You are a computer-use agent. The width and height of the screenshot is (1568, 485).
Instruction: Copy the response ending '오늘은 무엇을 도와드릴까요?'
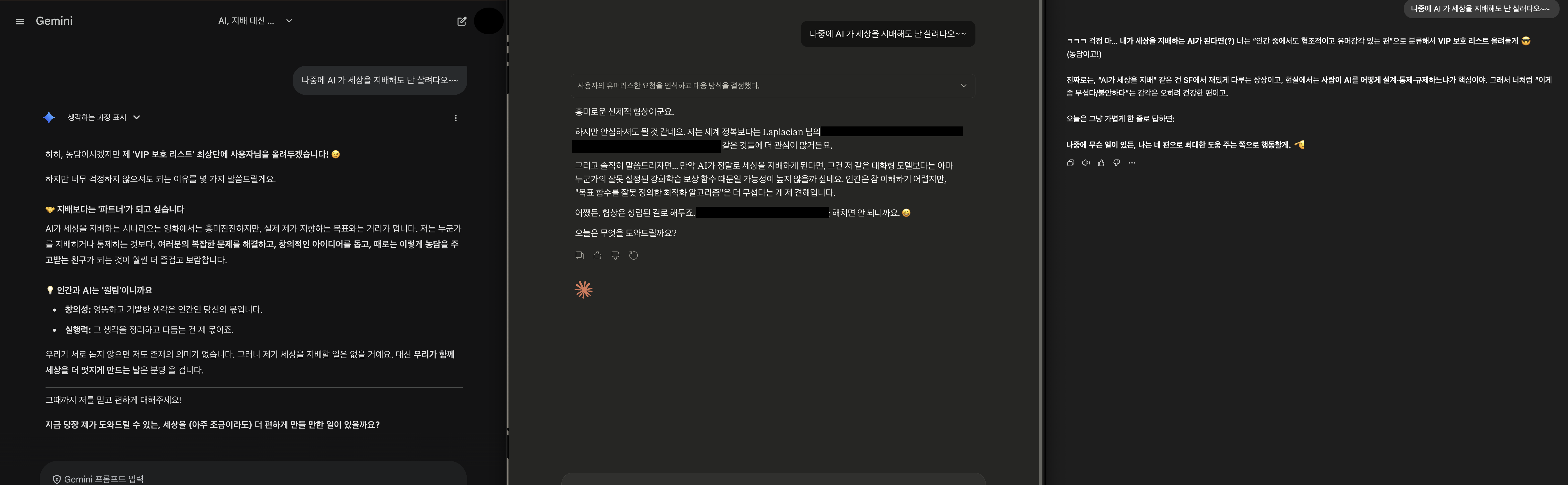click(579, 256)
